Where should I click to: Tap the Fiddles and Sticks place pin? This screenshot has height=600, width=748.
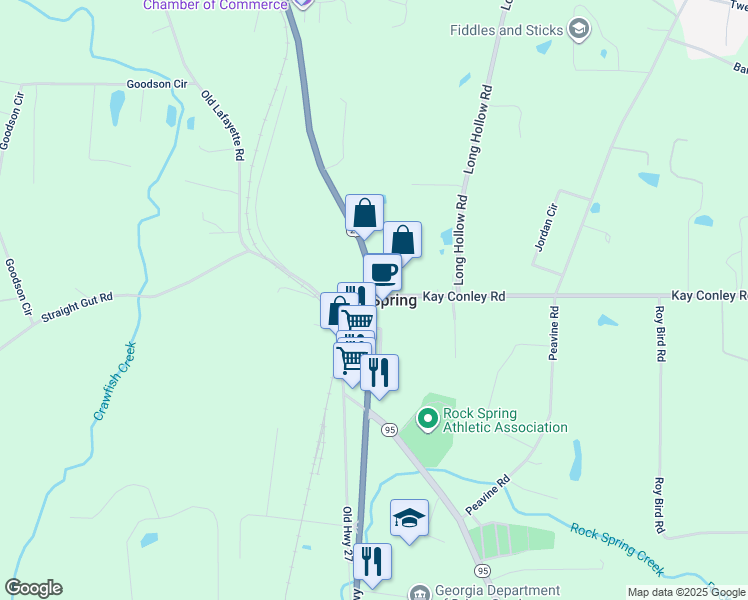(x=578, y=30)
